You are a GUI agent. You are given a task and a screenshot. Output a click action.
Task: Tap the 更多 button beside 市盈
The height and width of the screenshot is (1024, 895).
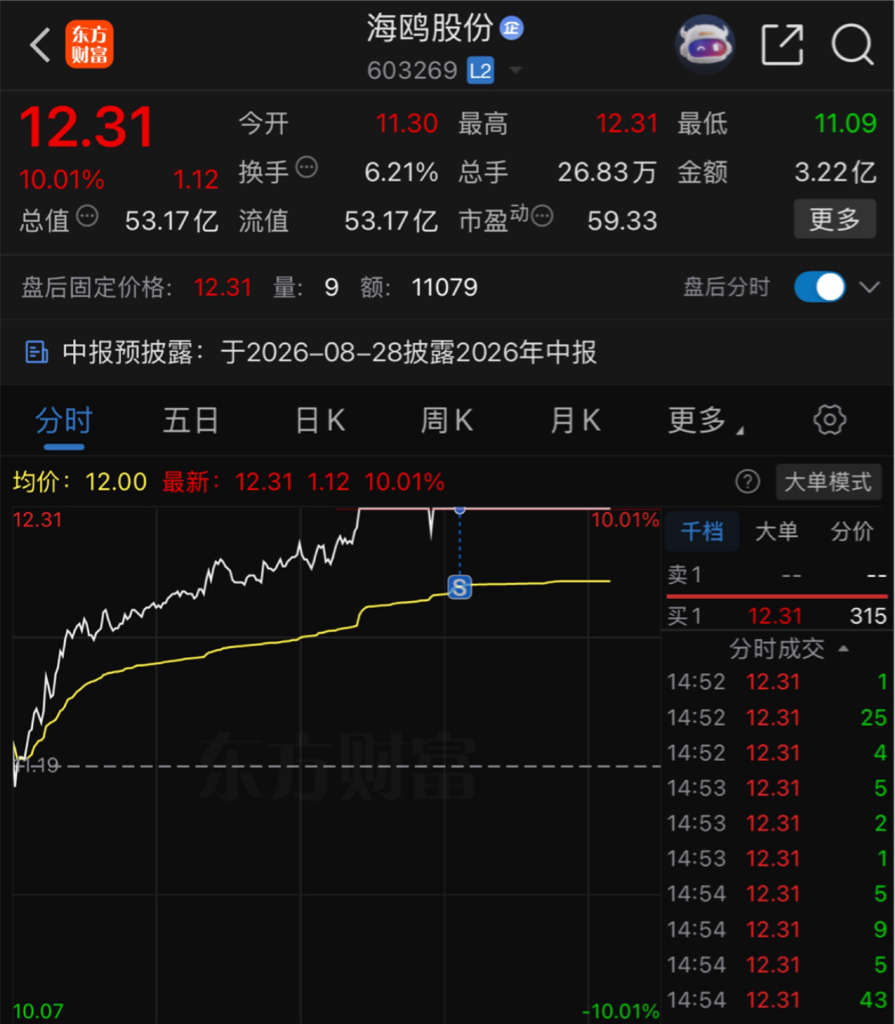click(x=834, y=219)
